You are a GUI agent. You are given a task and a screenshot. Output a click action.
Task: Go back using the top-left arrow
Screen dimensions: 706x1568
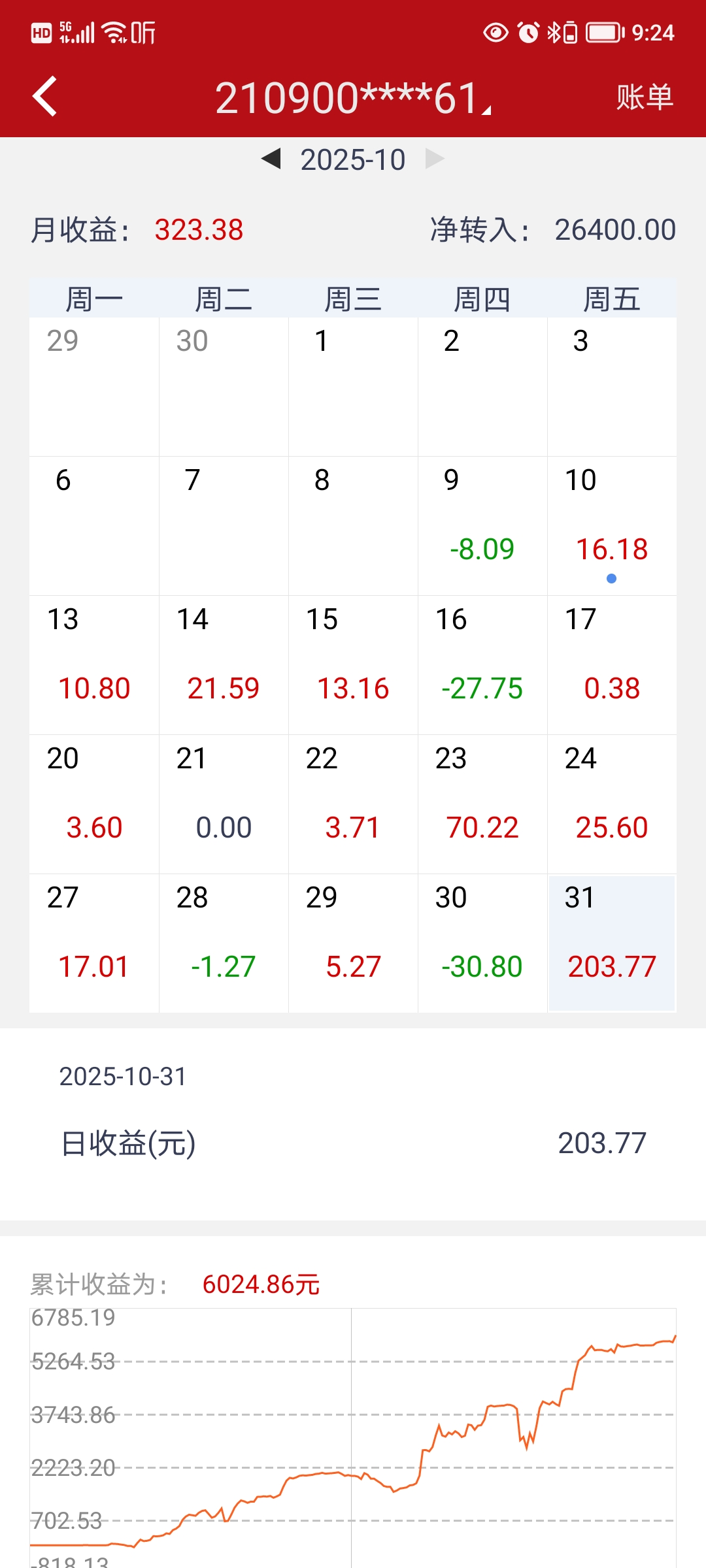coord(44,97)
